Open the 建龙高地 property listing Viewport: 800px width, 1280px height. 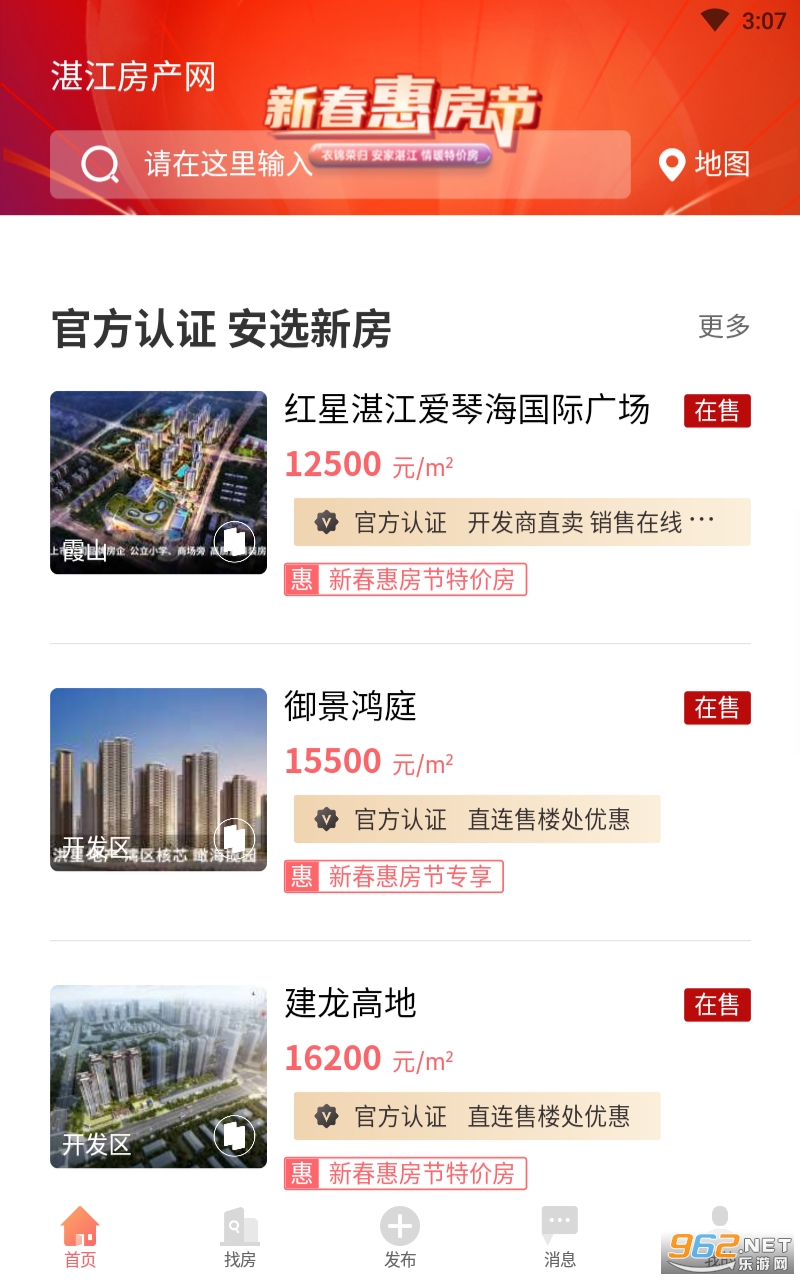[x=350, y=1004]
